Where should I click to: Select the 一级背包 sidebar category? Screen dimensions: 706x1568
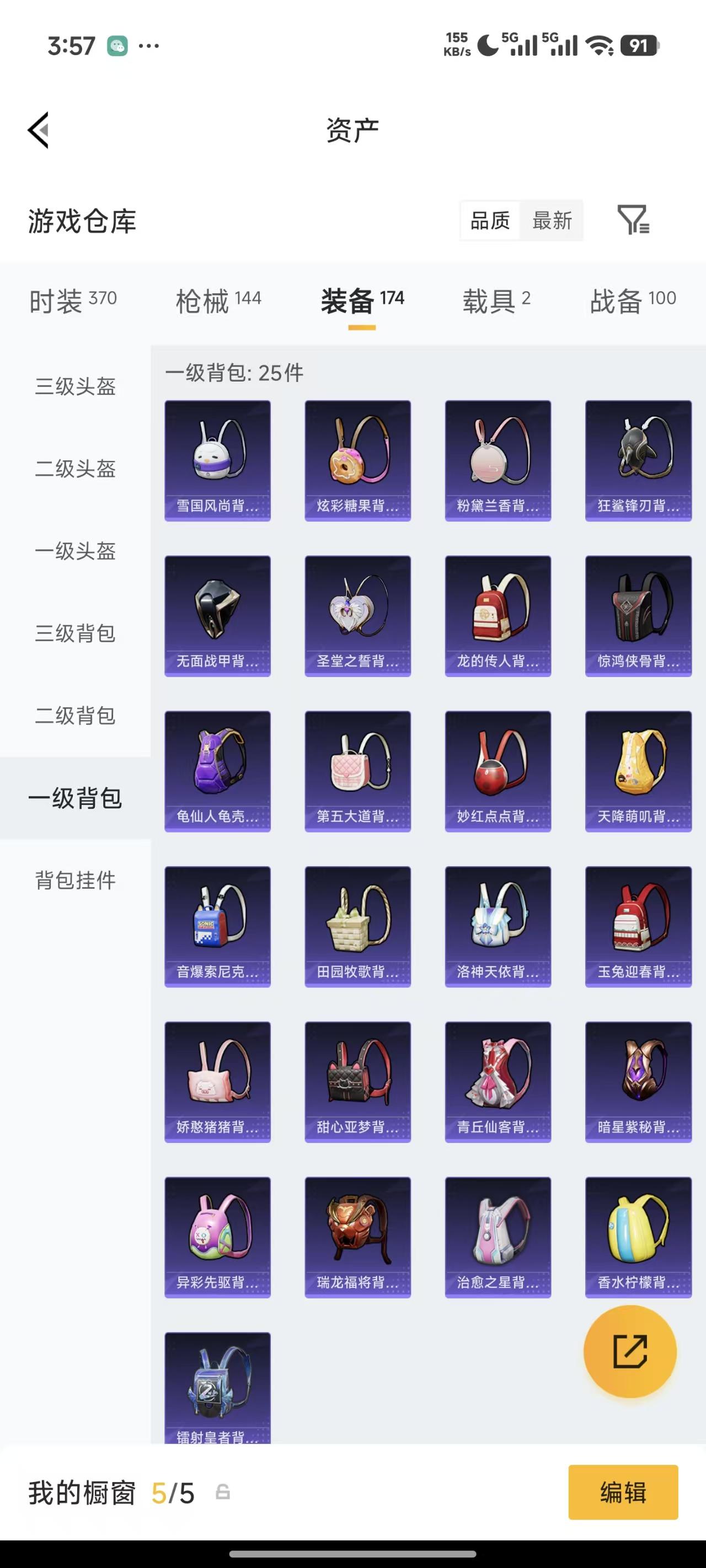74,798
